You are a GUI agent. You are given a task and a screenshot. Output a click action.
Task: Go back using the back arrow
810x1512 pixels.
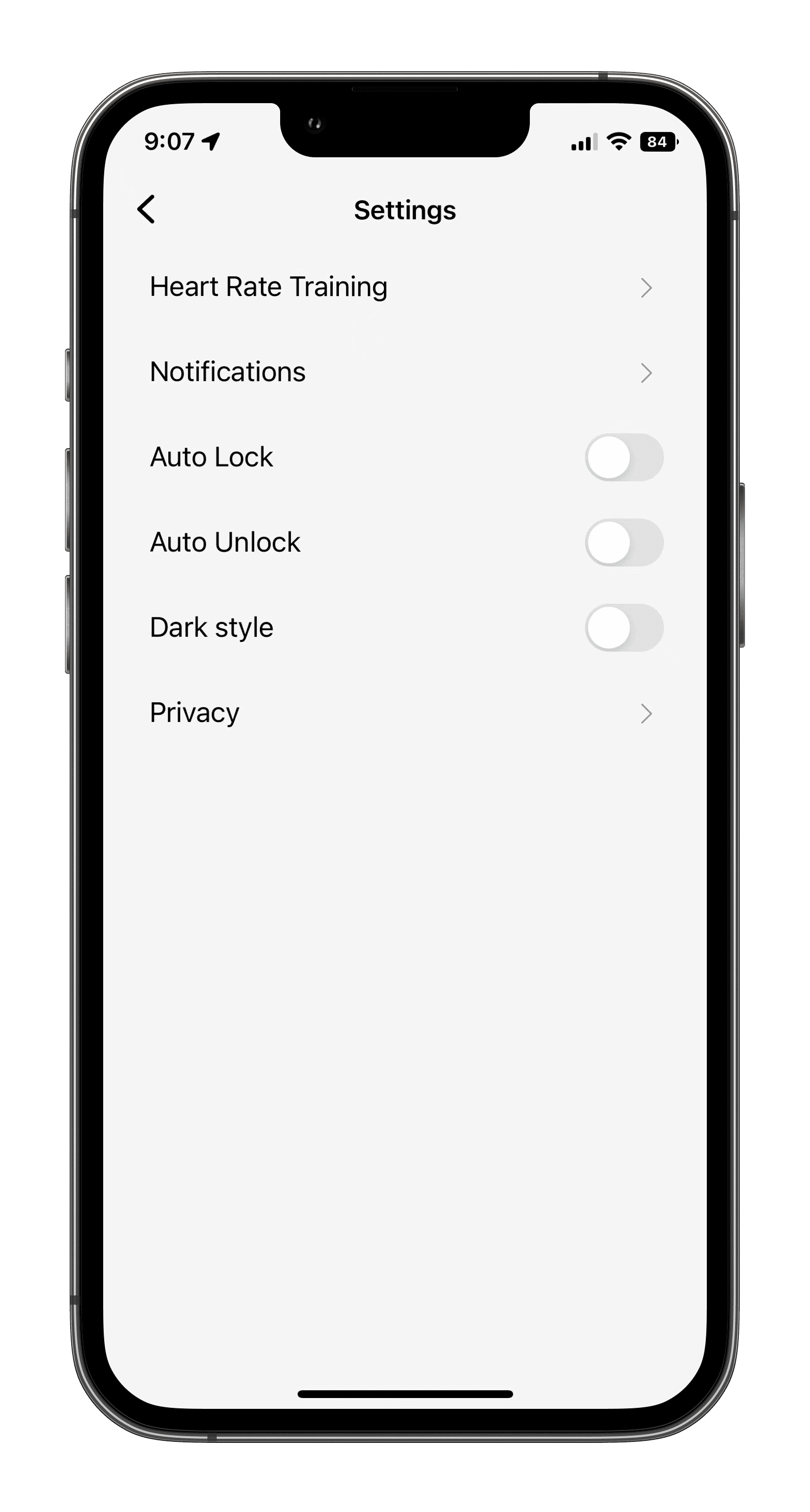146,209
